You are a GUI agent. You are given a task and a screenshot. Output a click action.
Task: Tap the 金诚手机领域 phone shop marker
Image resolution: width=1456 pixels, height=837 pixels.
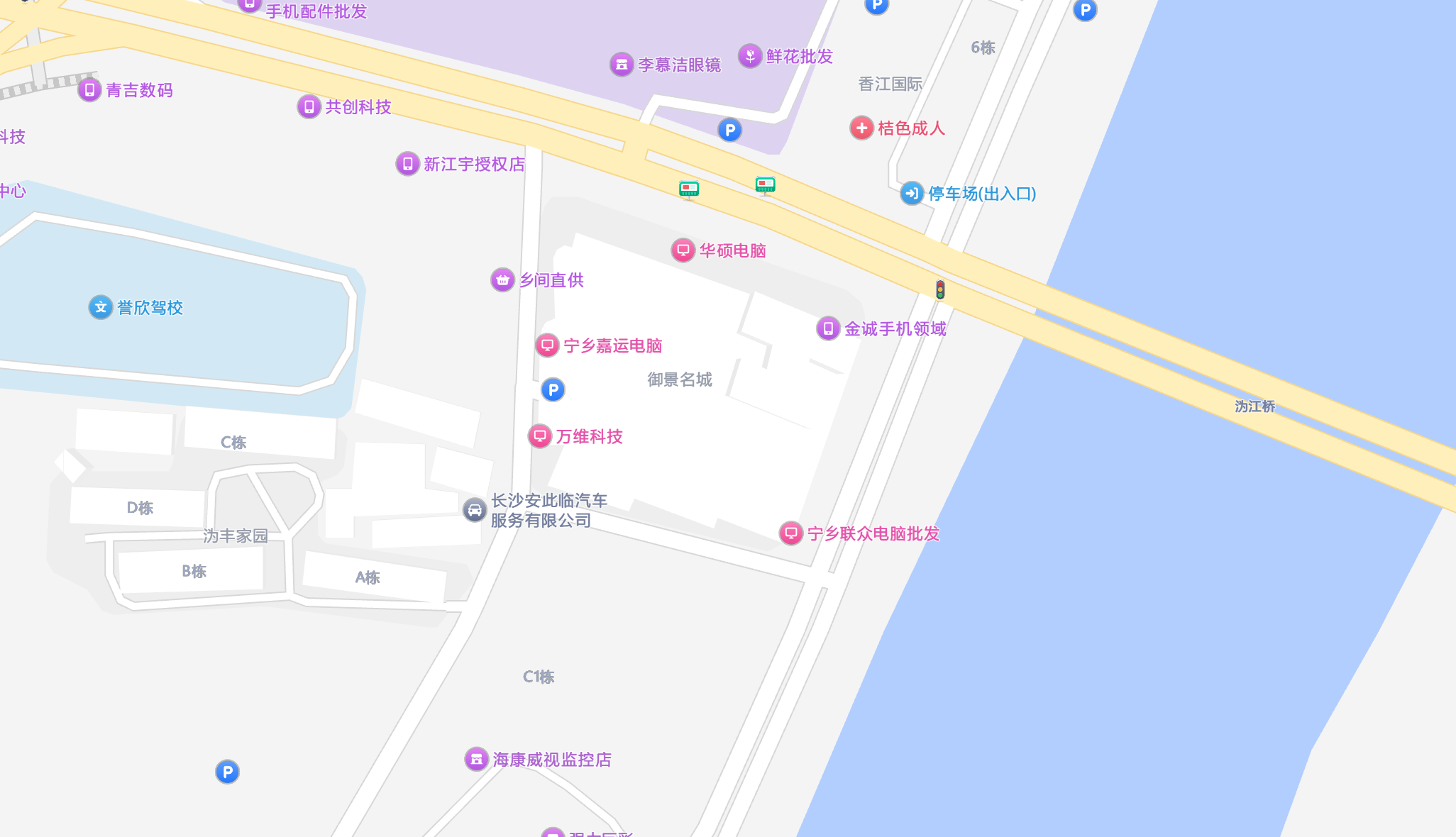pyautogui.click(x=828, y=328)
